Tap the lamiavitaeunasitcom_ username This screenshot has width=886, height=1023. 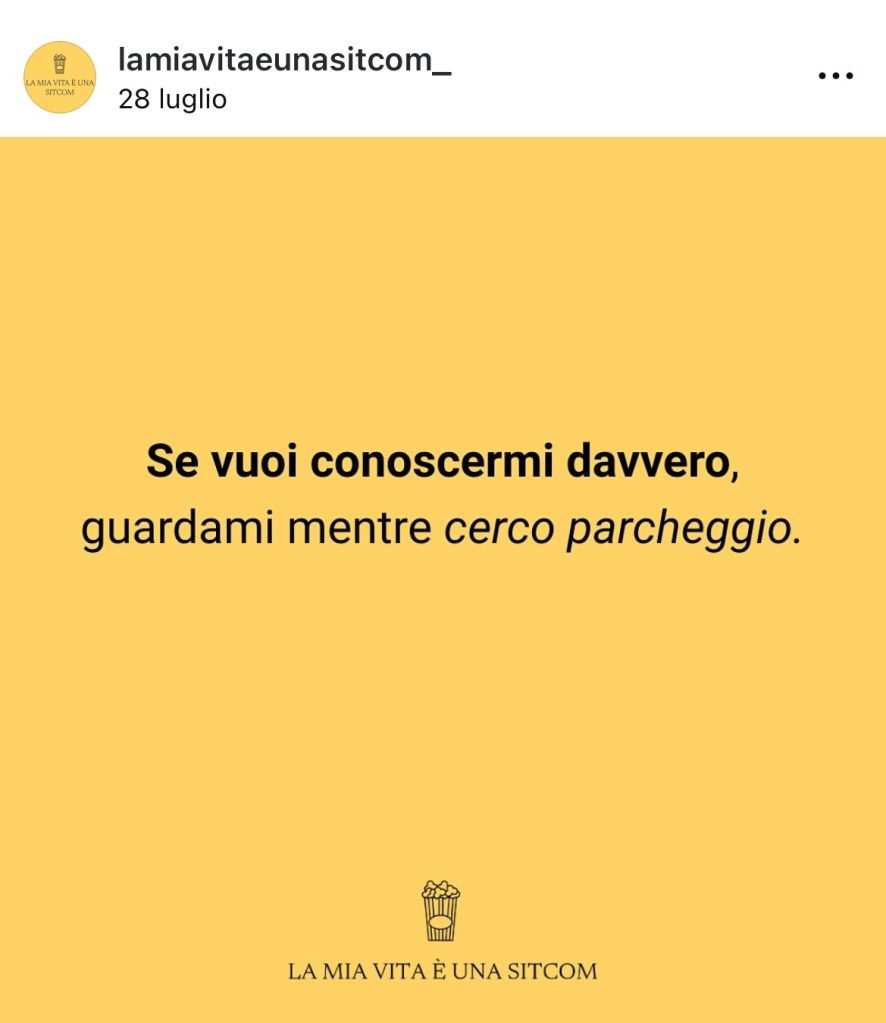pos(284,60)
